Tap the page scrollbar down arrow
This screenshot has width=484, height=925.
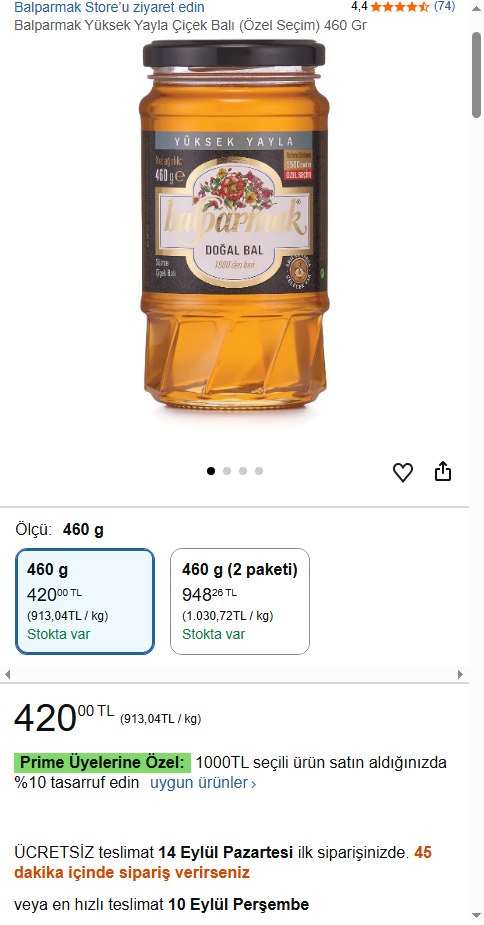click(x=476, y=916)
